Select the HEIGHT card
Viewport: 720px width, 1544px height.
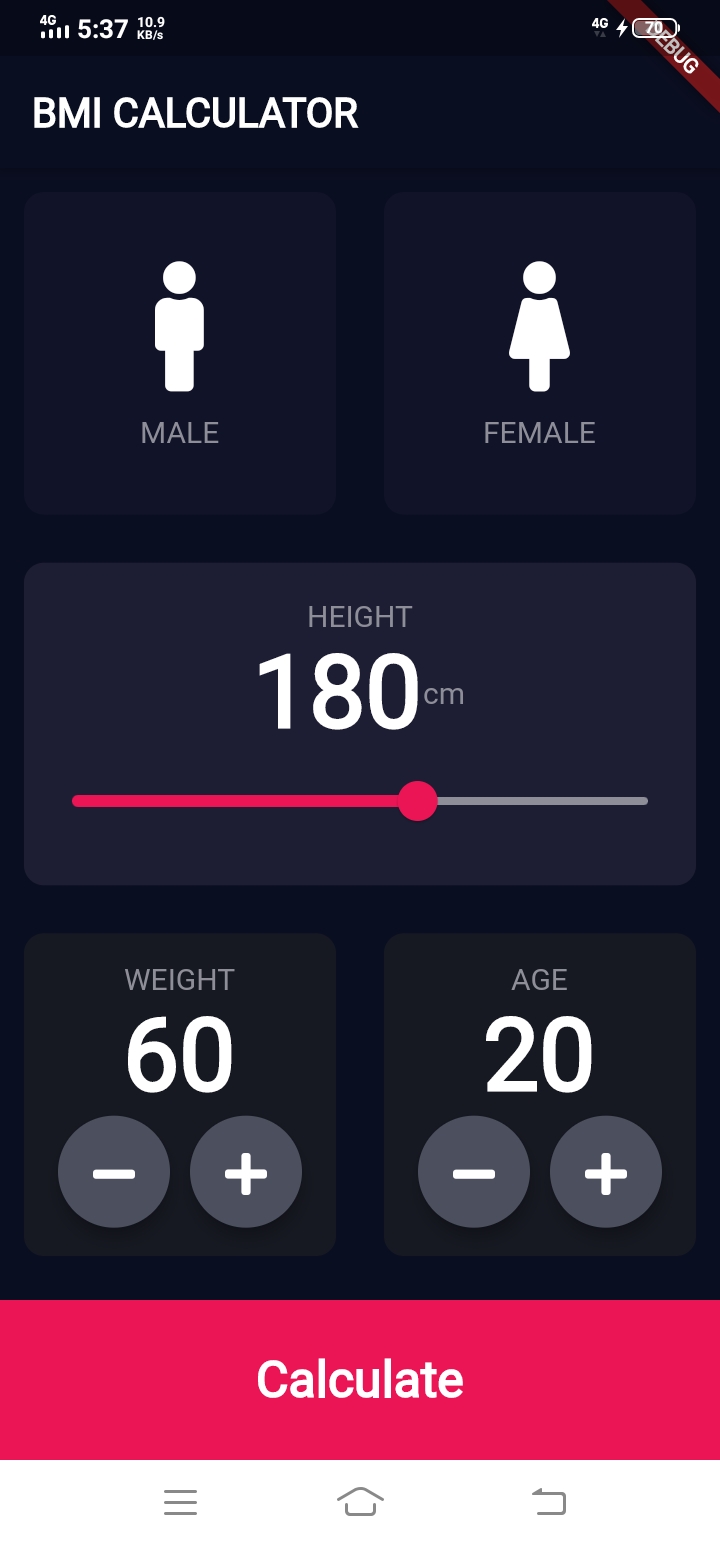click(x=359, y=723)
